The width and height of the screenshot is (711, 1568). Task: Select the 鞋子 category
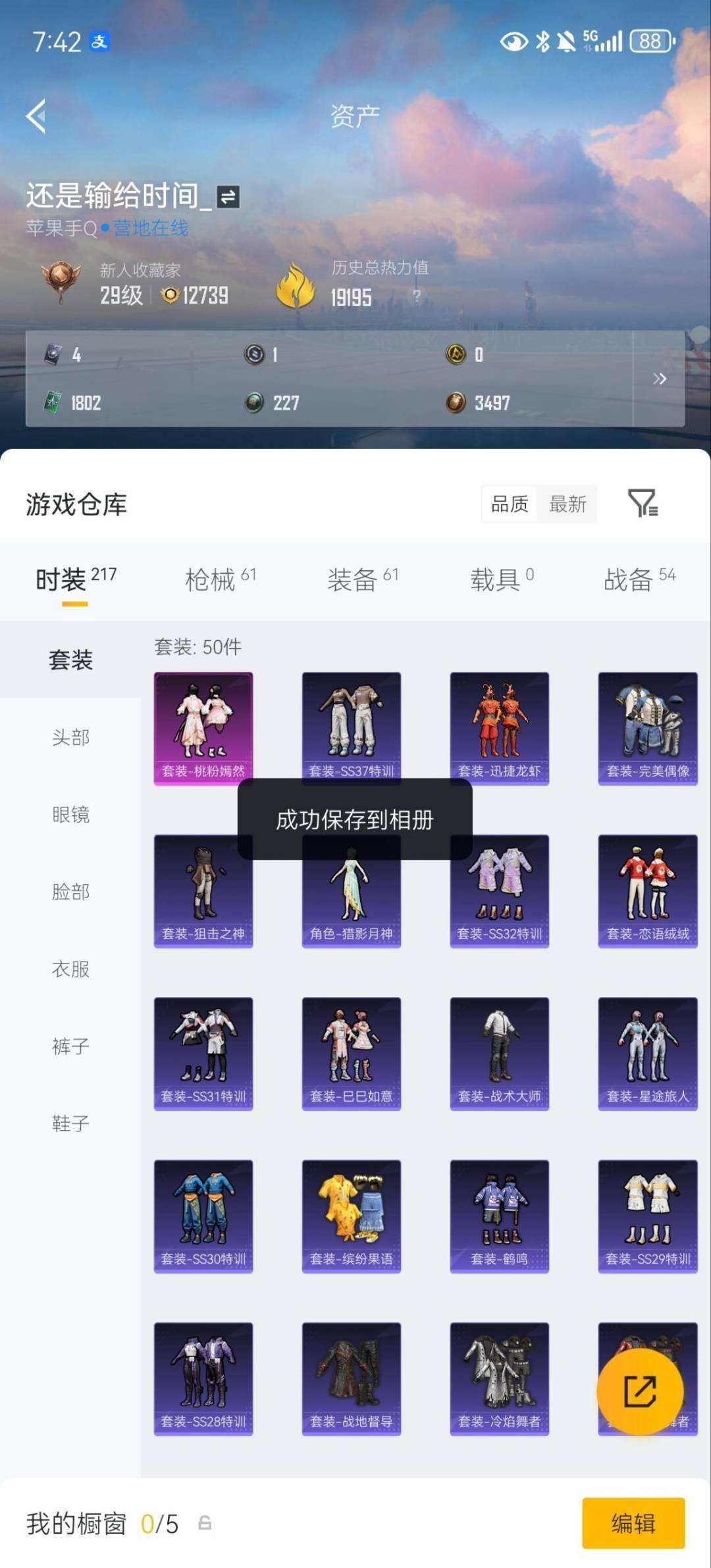[70, 1123]
